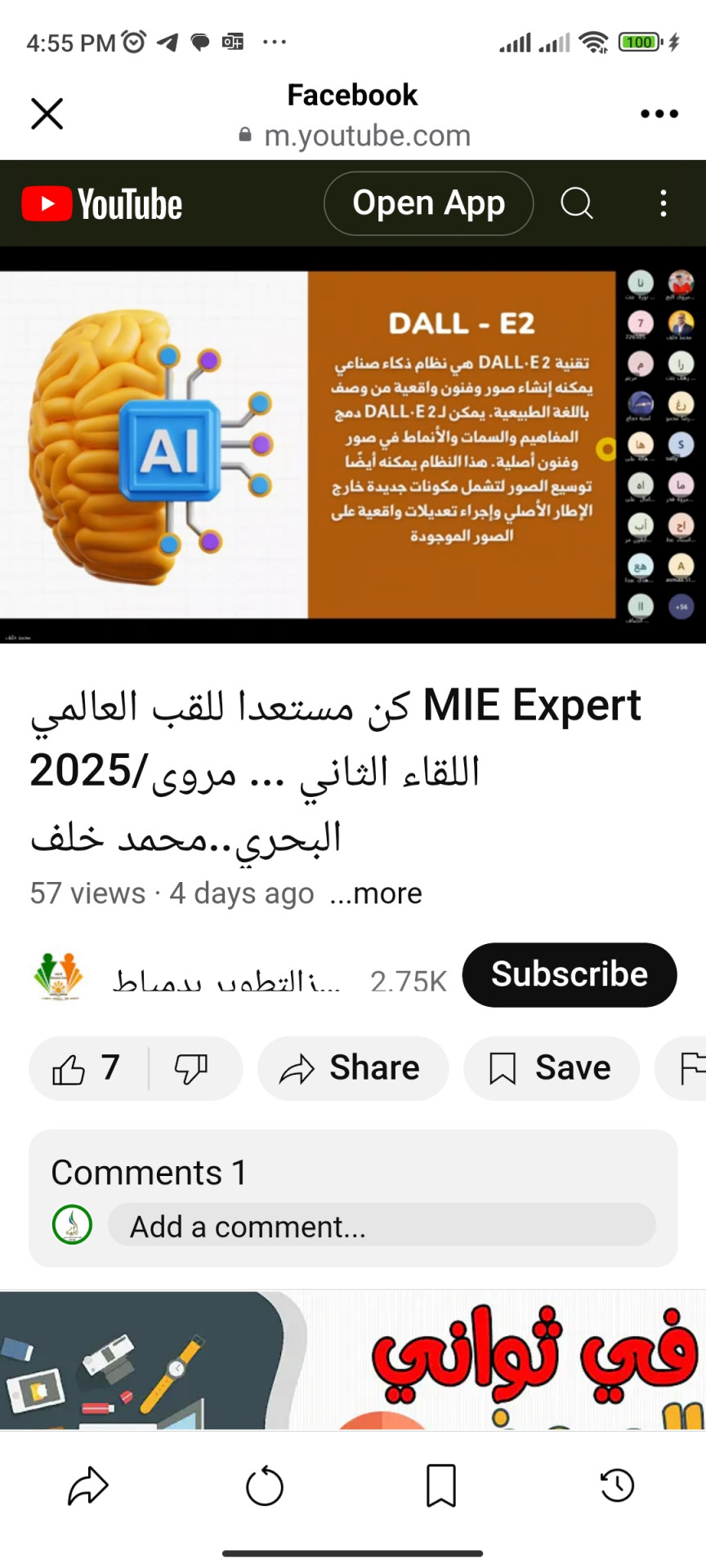
Task: Like this video
Action: click(x=87, y=1068)
